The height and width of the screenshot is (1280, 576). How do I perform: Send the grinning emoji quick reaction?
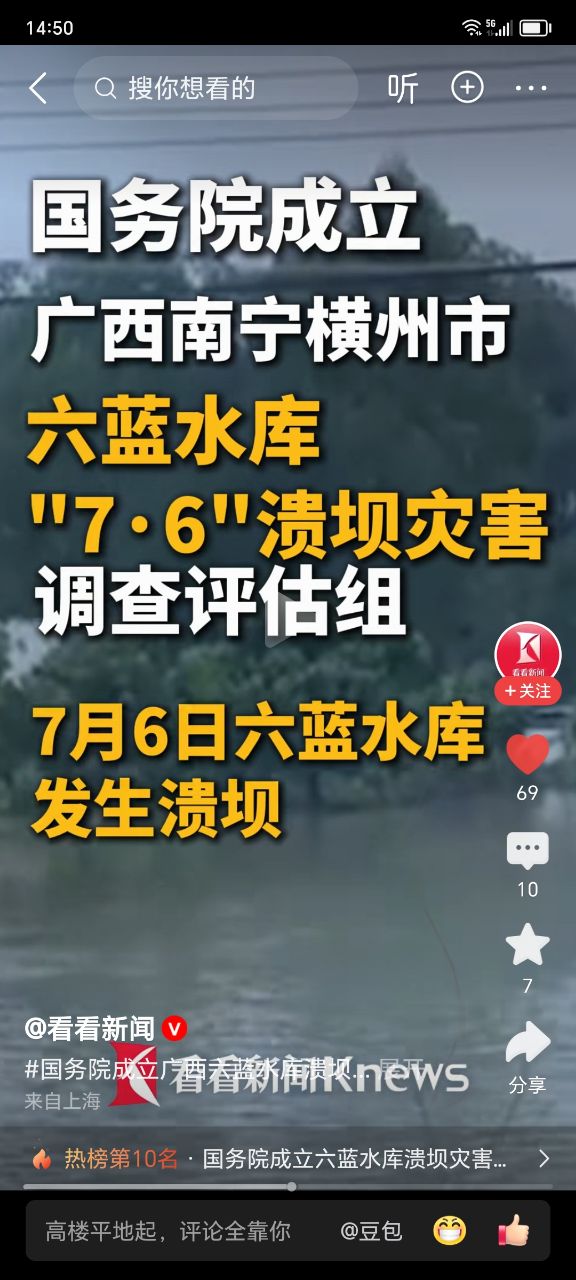(x=450, y=1231)
